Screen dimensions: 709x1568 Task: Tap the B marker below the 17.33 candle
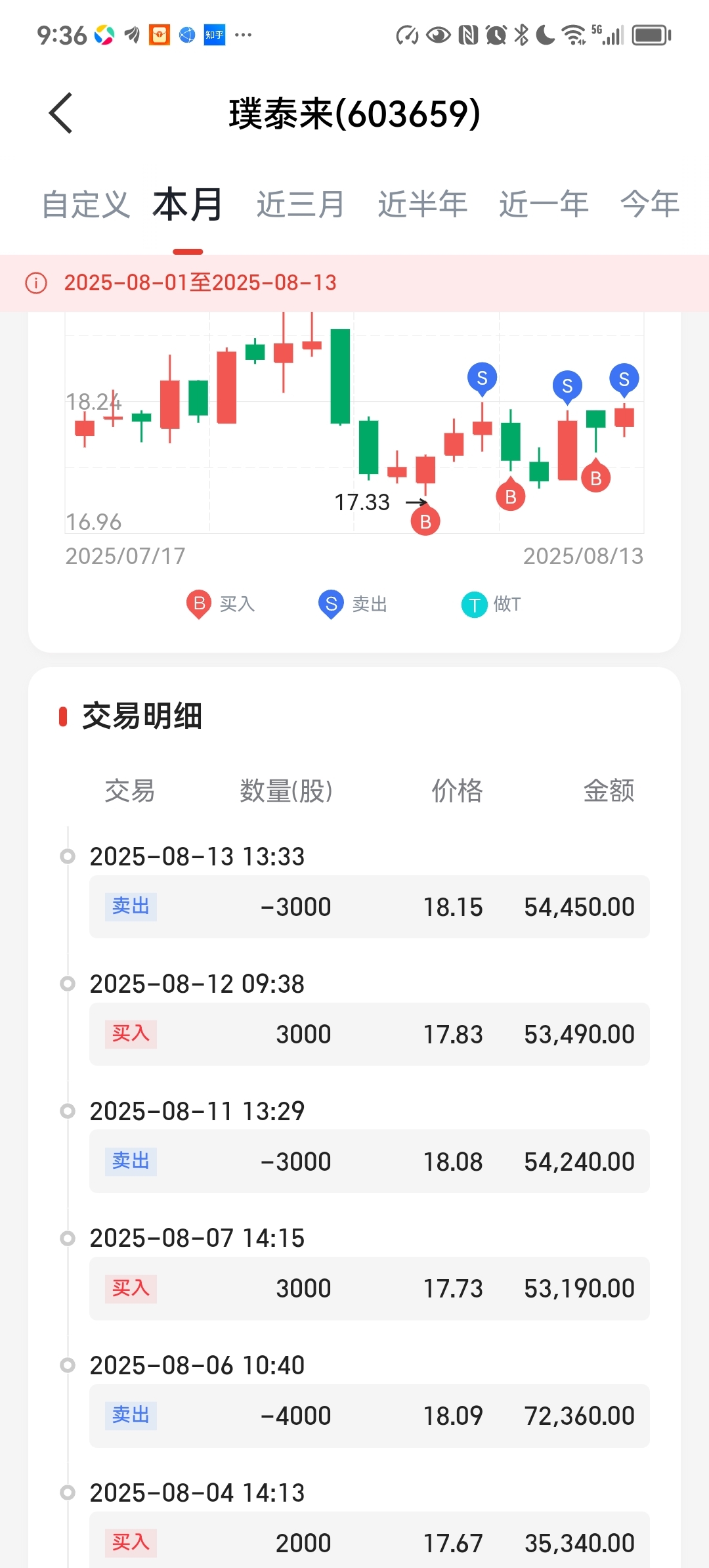(425, 521)
